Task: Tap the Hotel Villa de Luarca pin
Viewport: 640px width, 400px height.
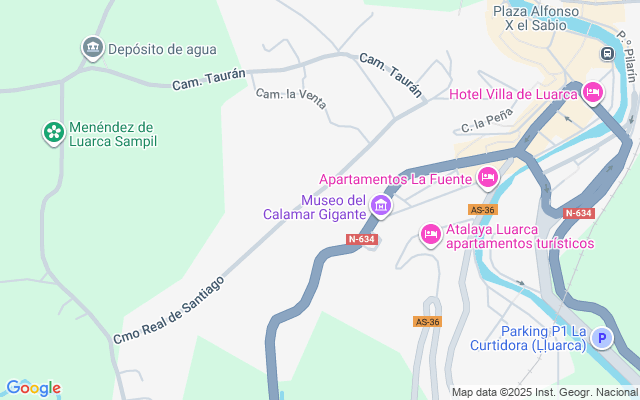Action: (x=593, y=94)
